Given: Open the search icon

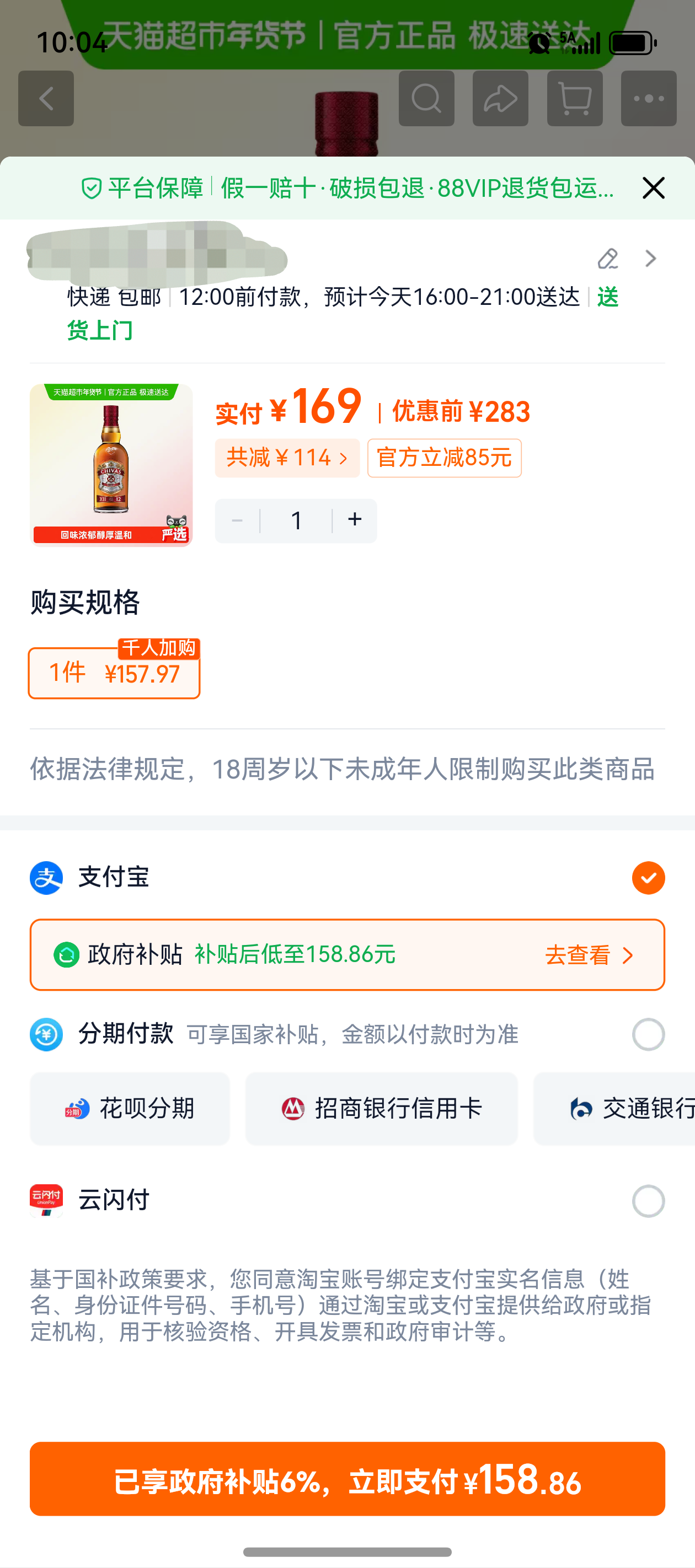Looking at the screenshot, I should [426, 99].
